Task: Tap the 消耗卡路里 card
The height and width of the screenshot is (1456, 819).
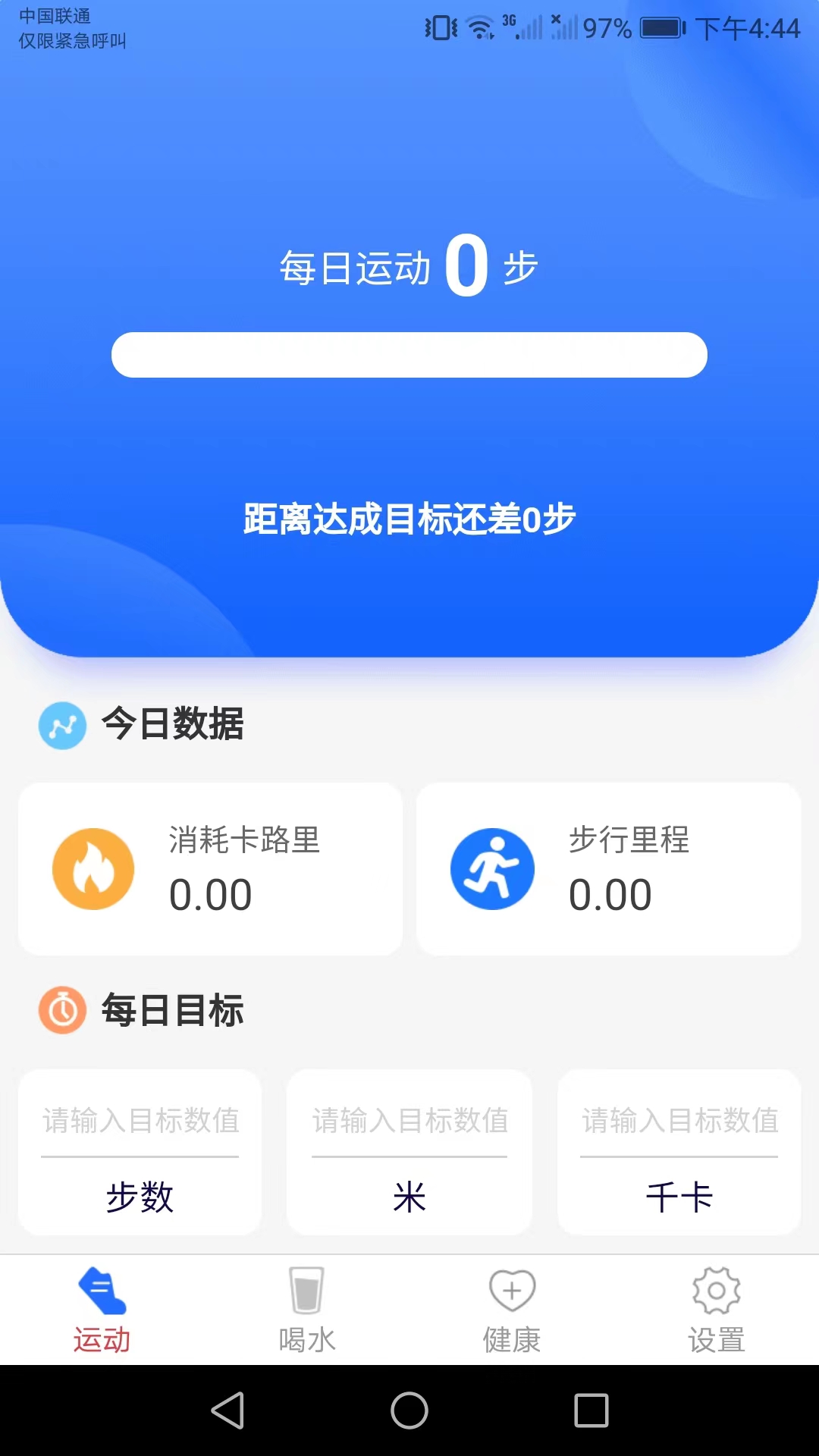Action: point(211,868)
